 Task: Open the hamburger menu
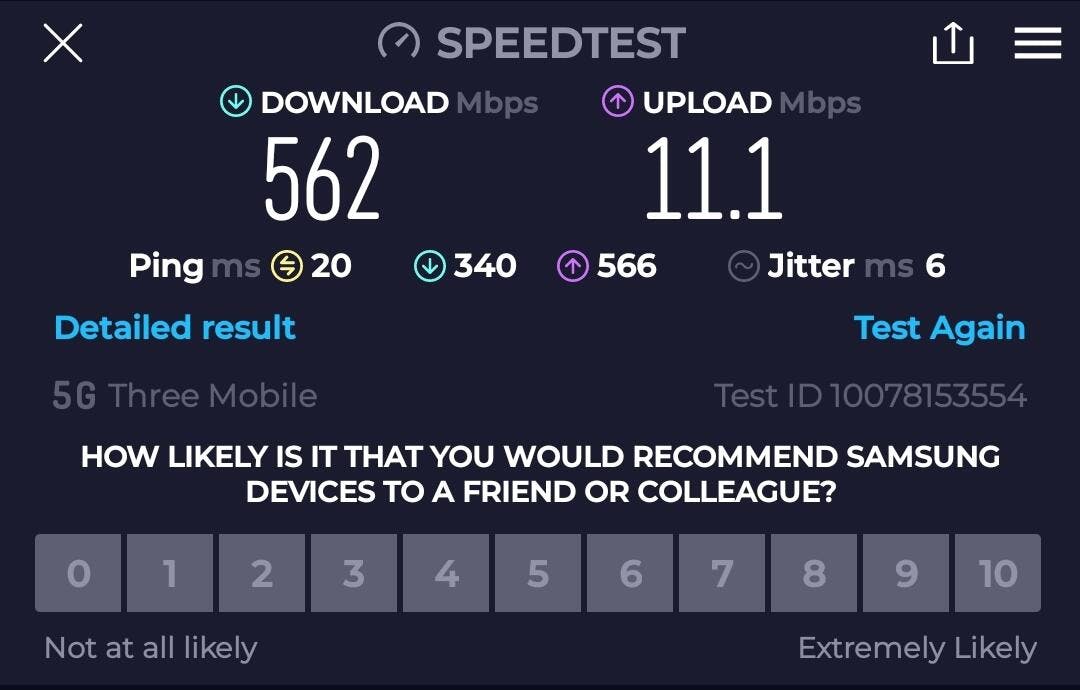(x=1037, y=43)
